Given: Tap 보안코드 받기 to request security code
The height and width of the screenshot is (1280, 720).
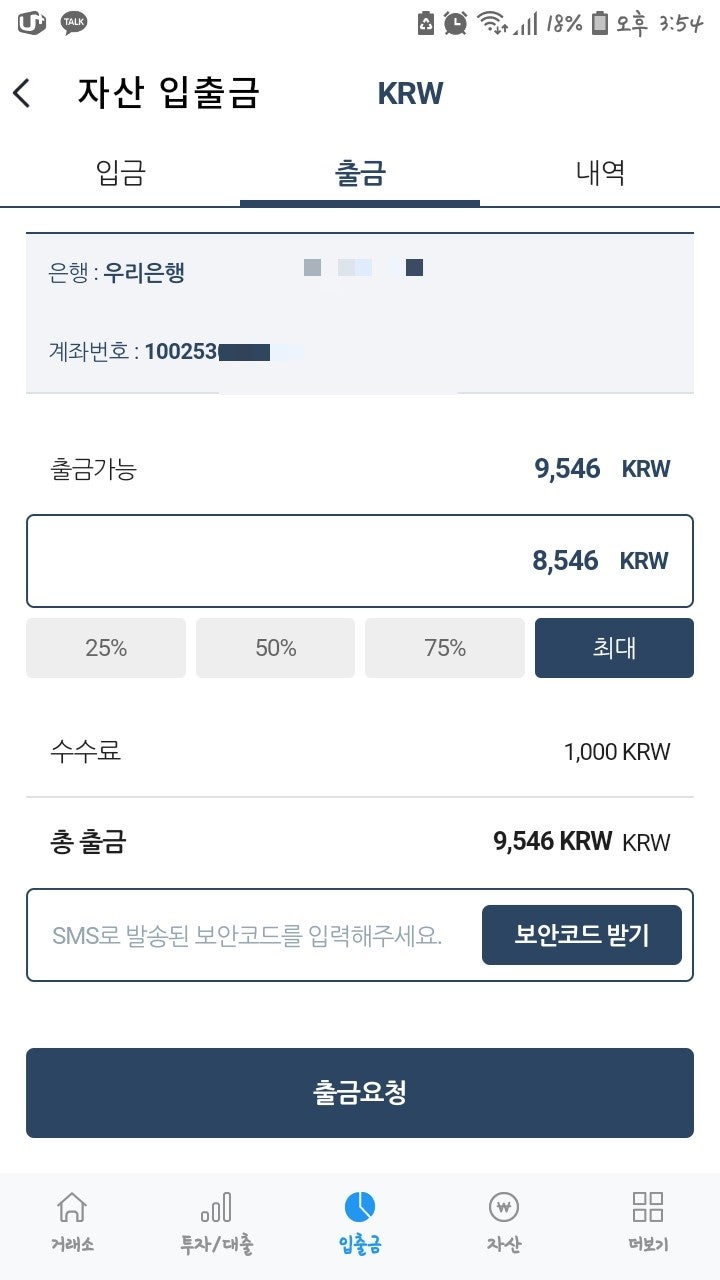Looking at the screenshot, I should (582, 935).
